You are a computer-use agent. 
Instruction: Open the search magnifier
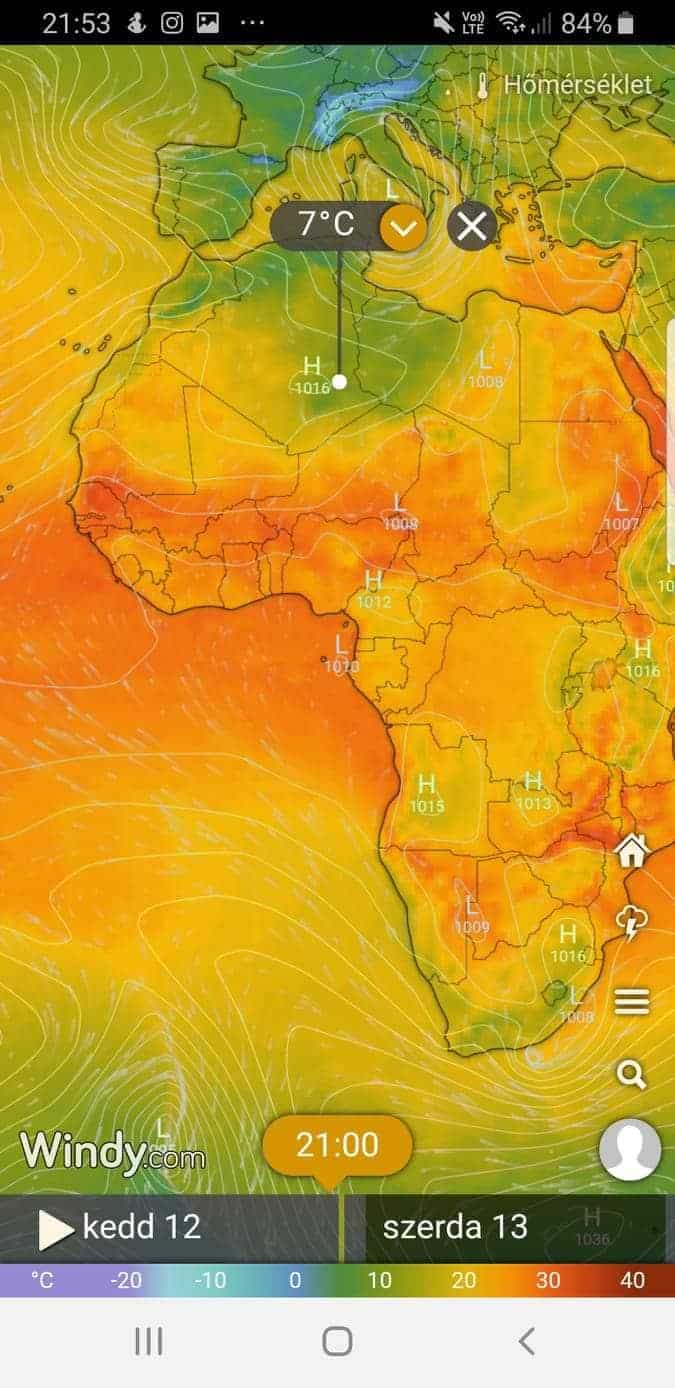click(632, 1075)
